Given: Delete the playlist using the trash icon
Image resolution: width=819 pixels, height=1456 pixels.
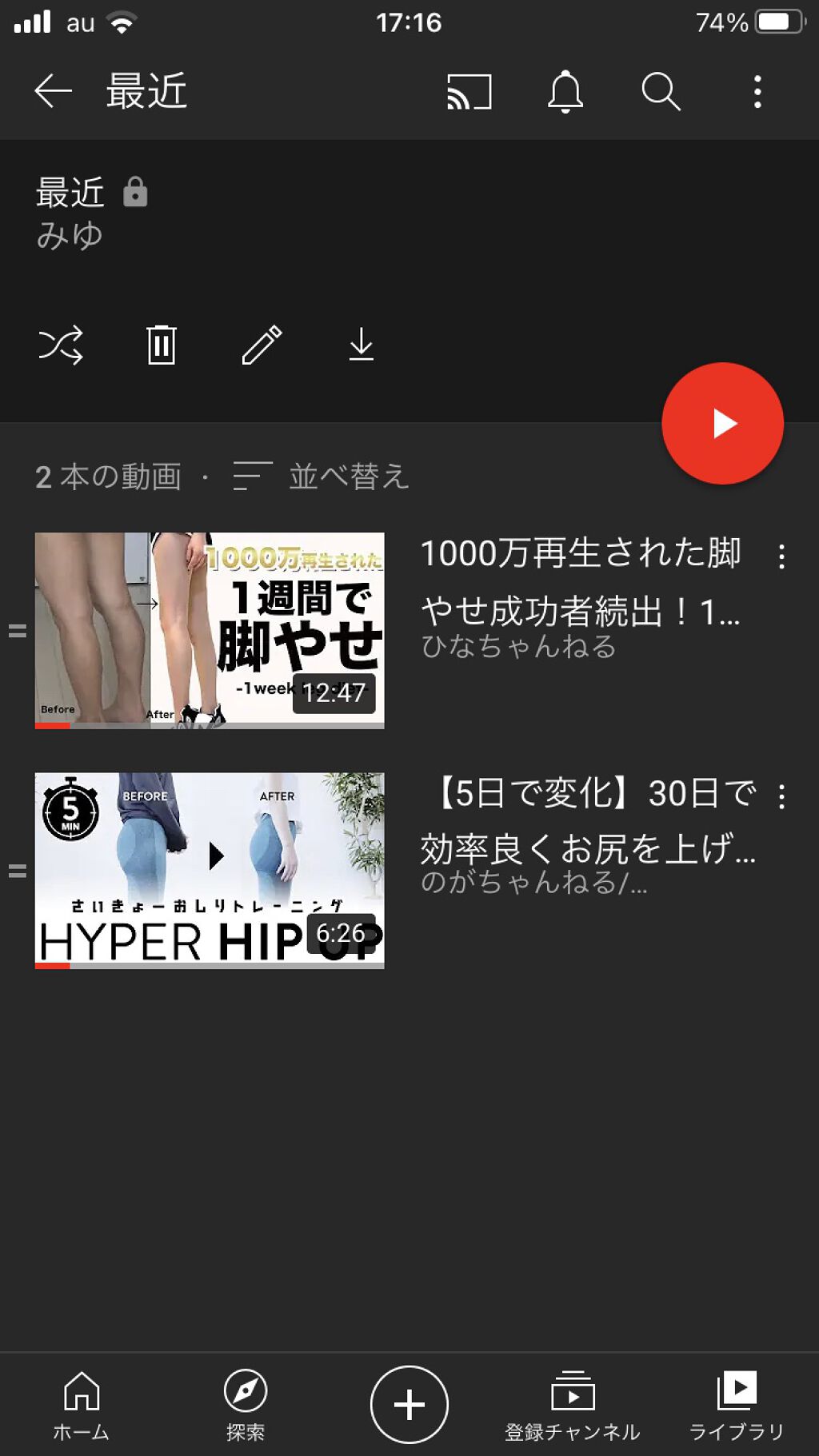Looking at the screenshot, I should 162,345.
